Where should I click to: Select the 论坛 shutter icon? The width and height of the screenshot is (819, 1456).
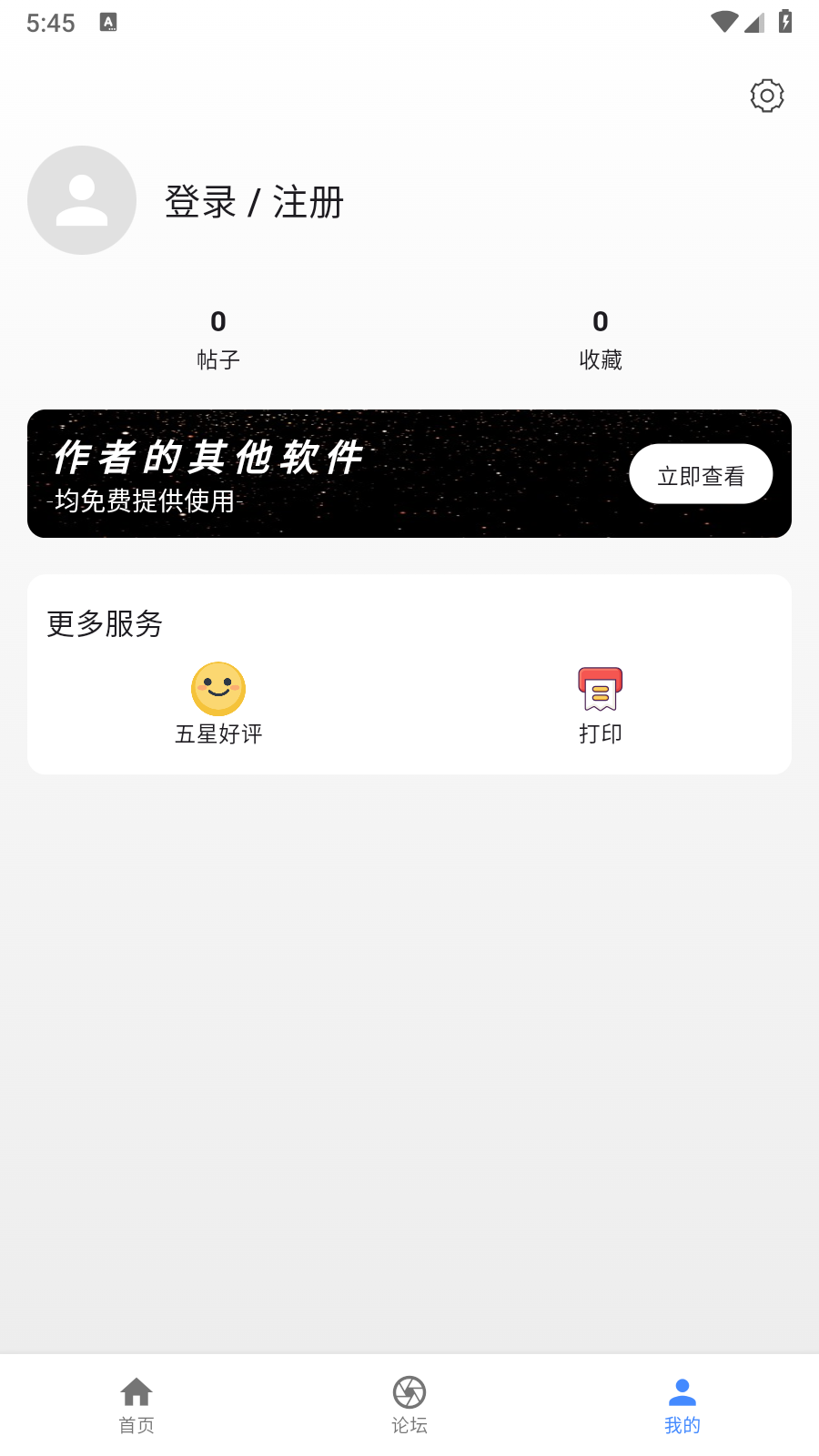click(x=409, y=1391)
